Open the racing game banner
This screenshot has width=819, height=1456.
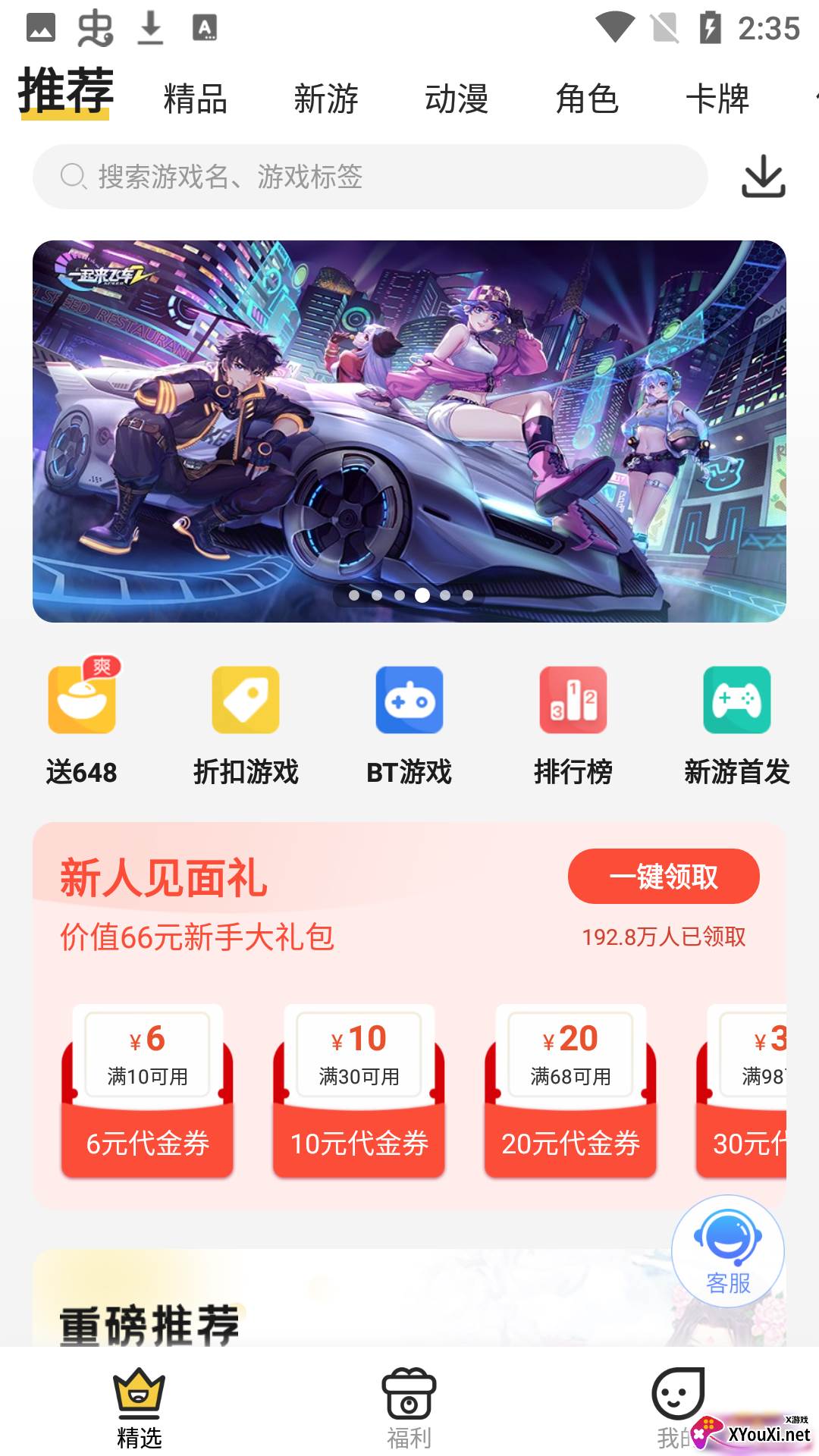[x=409, y=431]
